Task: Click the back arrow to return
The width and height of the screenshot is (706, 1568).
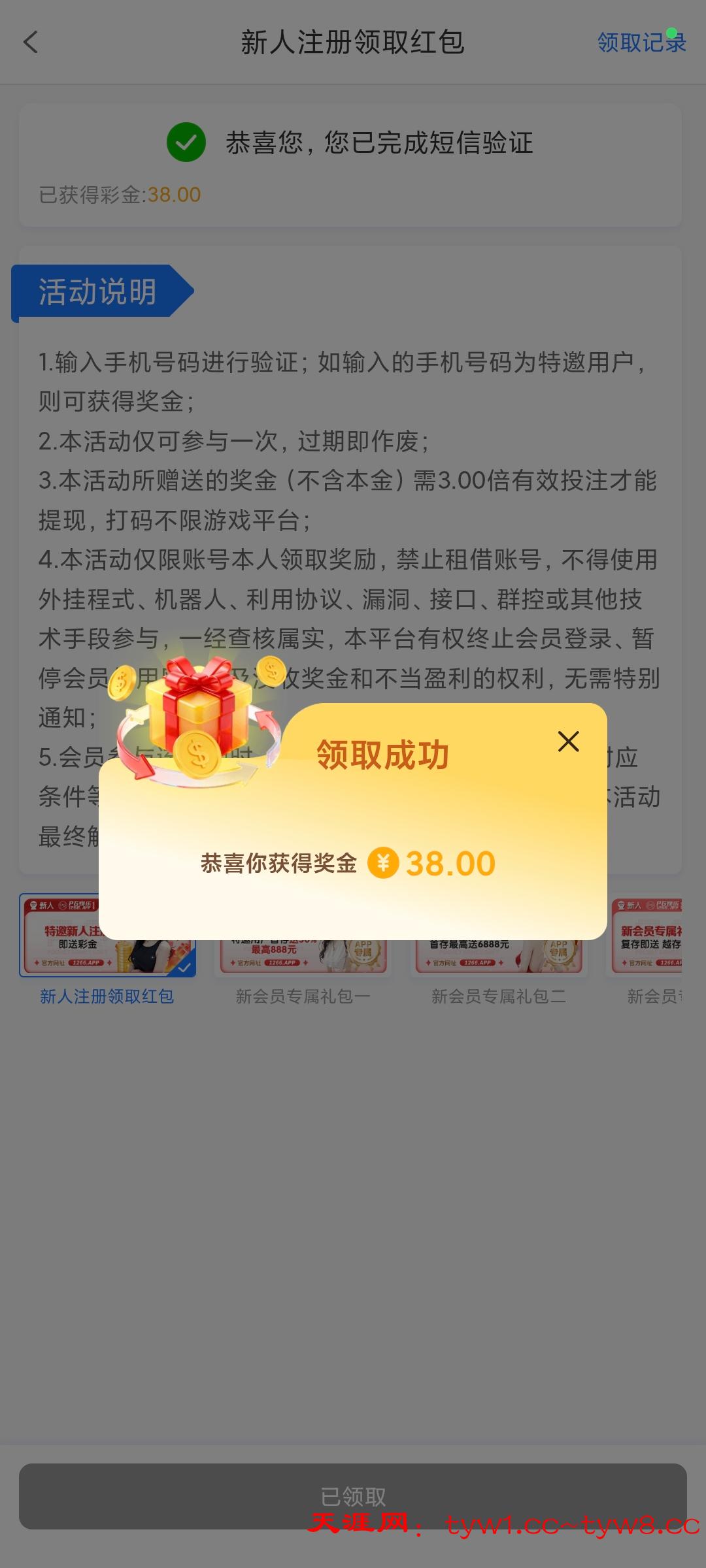Action: coord(30,42)
